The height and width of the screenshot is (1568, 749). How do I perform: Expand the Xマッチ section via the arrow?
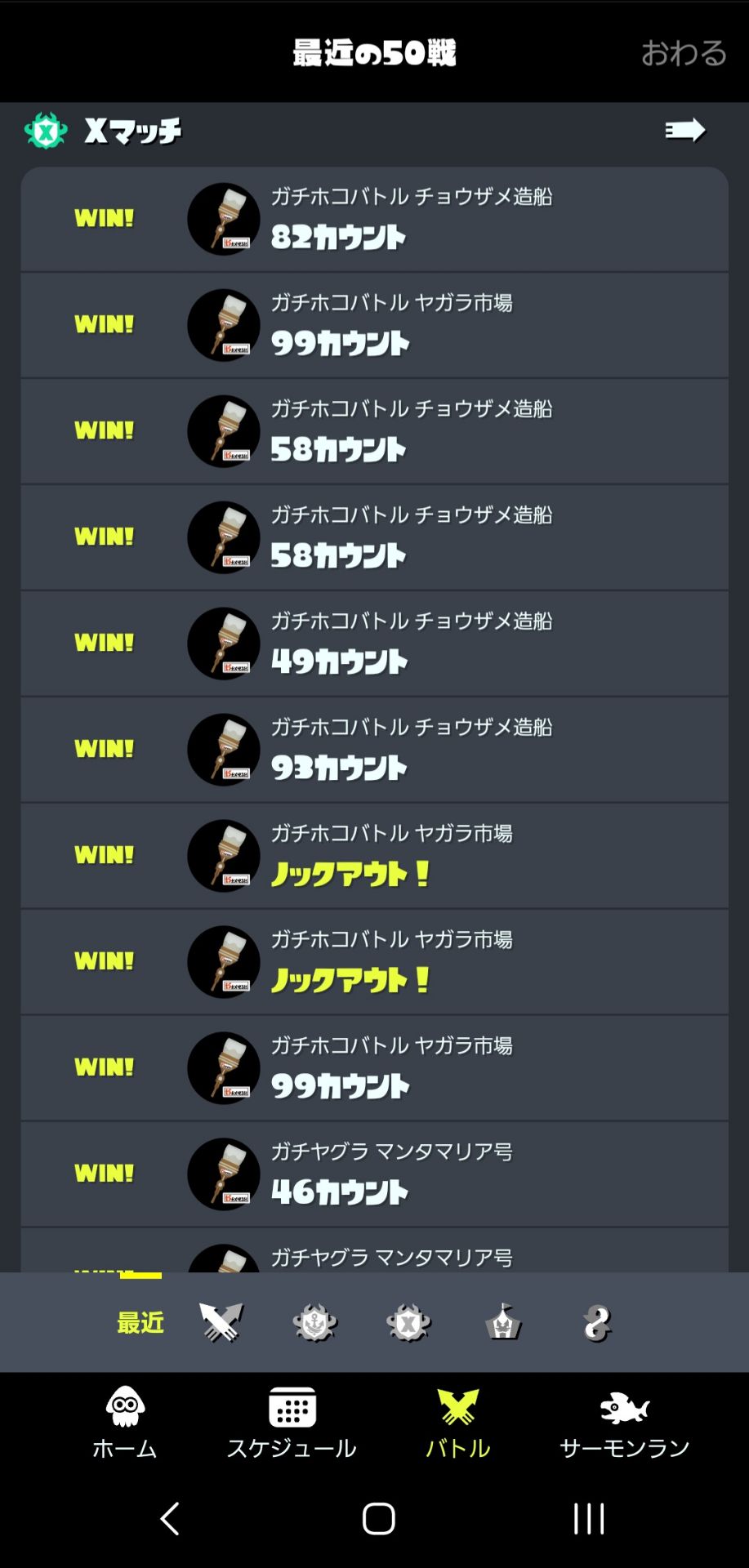tap(686, 129)
